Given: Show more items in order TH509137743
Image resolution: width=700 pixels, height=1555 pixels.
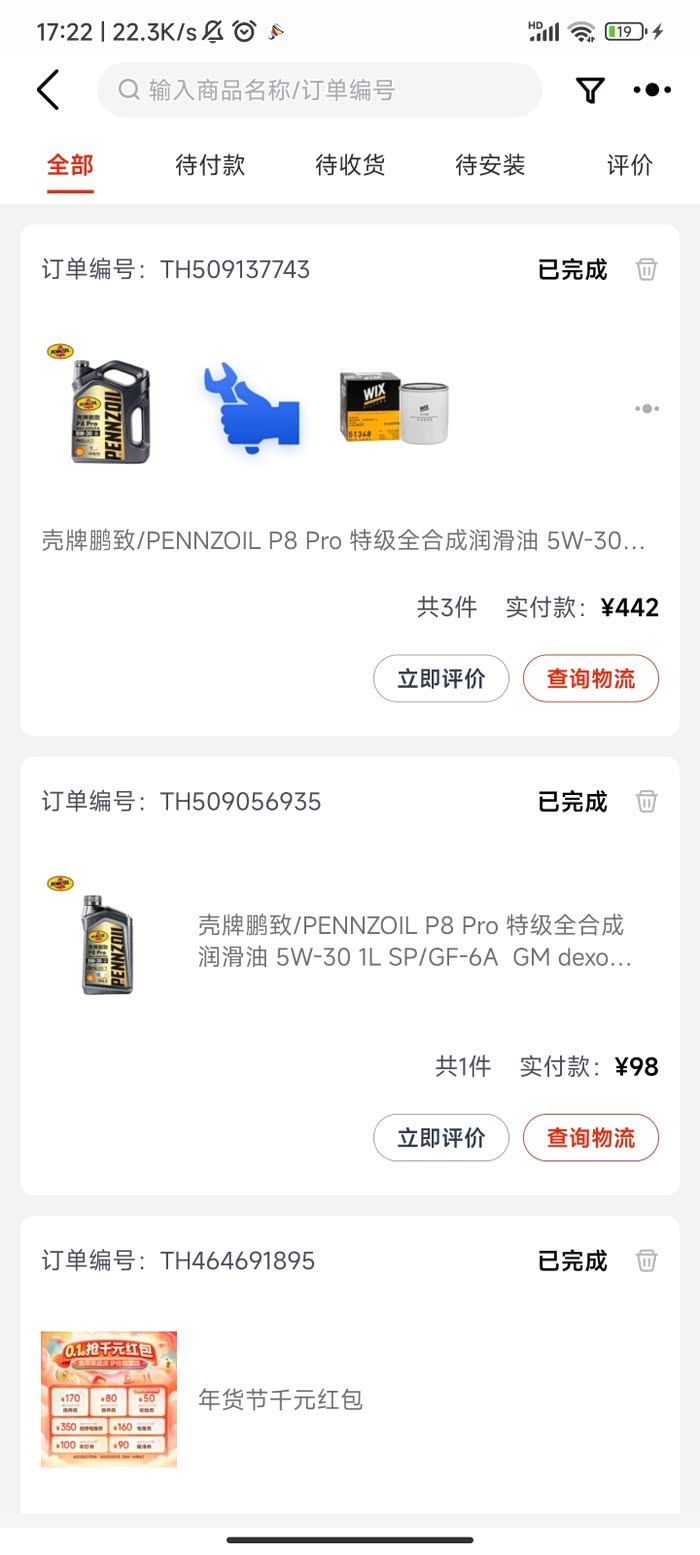Looking at the screenshot, I should point(647,408).
